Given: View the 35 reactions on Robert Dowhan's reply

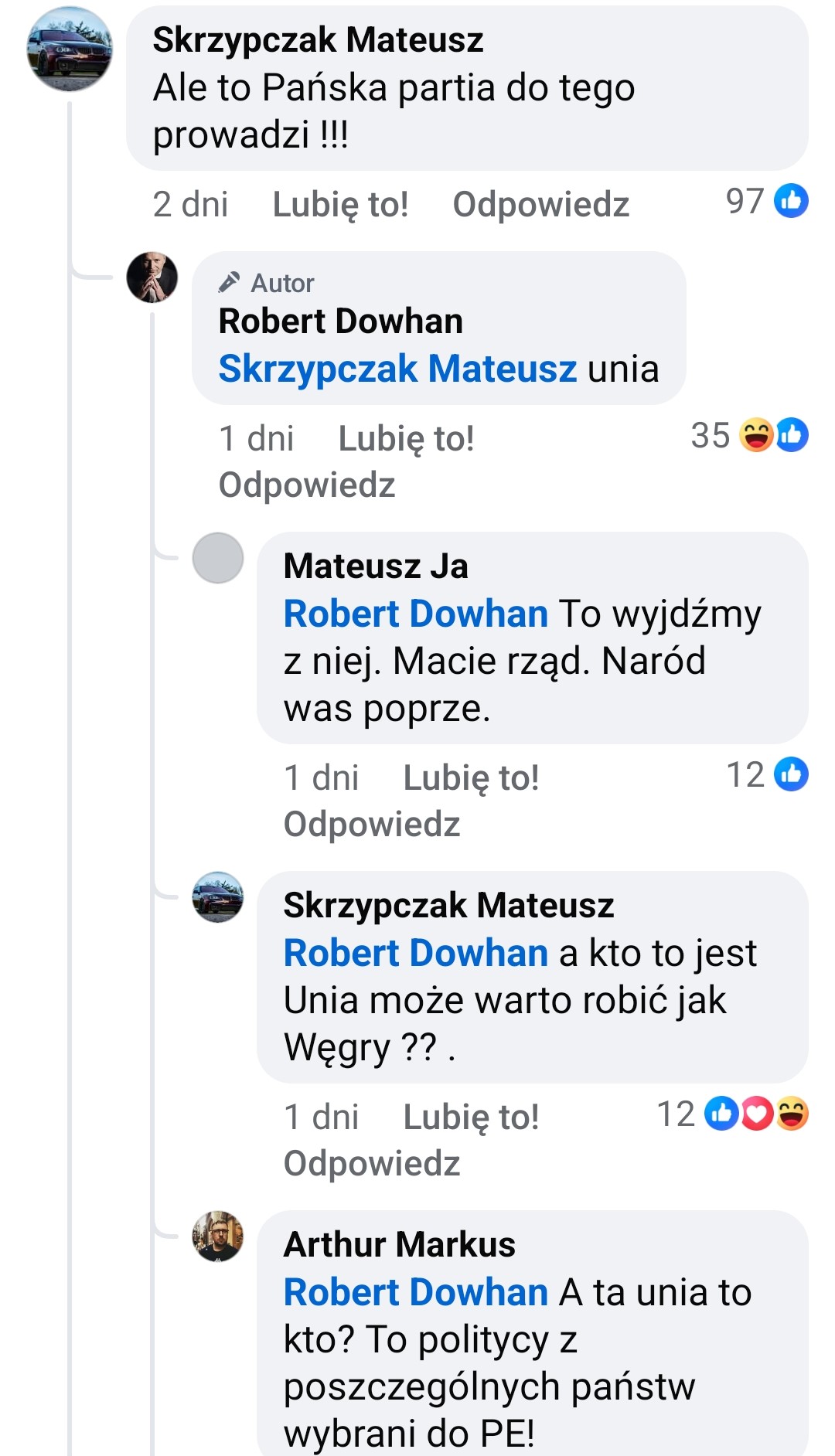Looking at the screenshot, I should click(749, 435).
